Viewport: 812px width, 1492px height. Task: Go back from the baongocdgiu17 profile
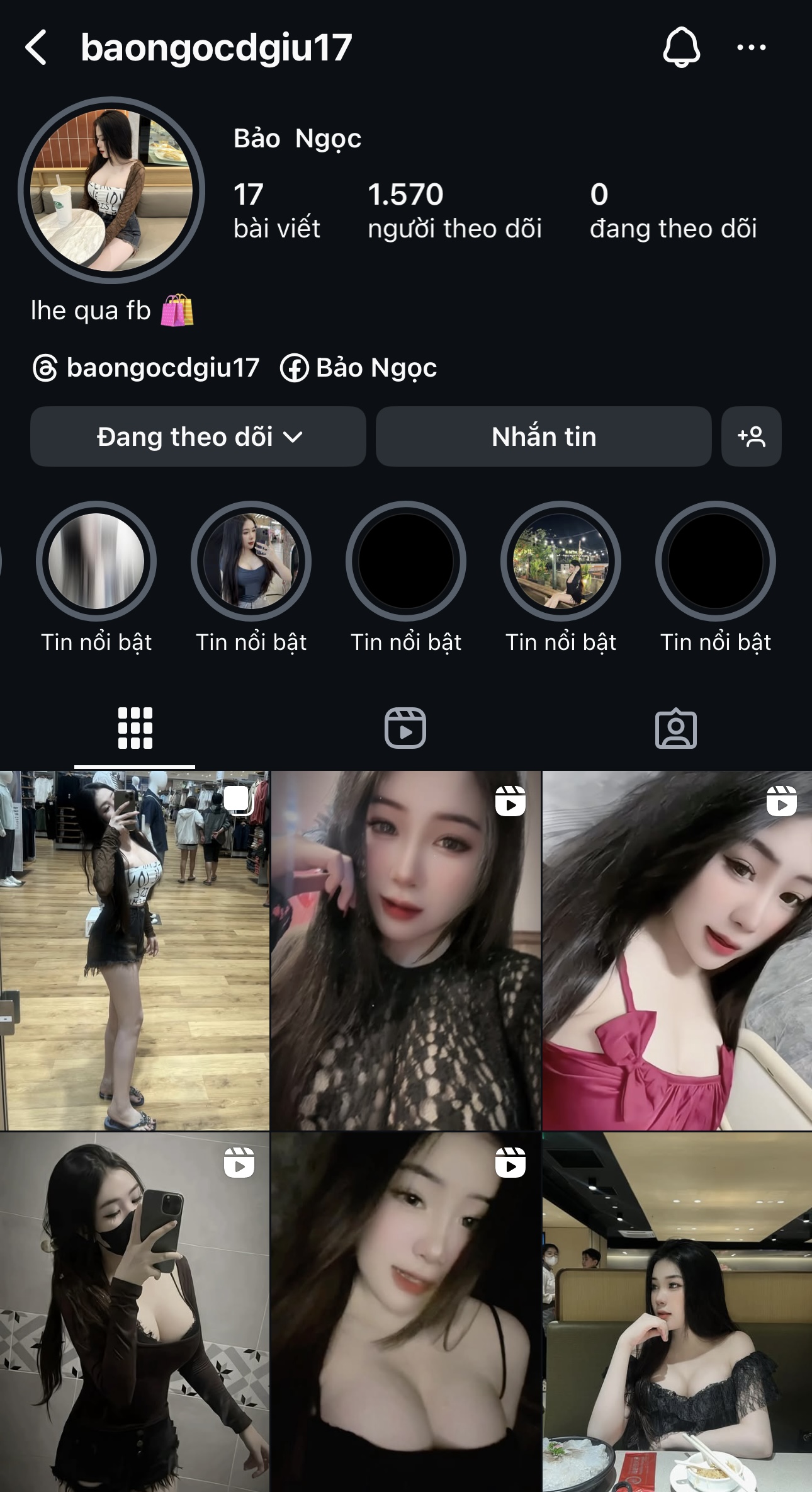coord(37,47)
